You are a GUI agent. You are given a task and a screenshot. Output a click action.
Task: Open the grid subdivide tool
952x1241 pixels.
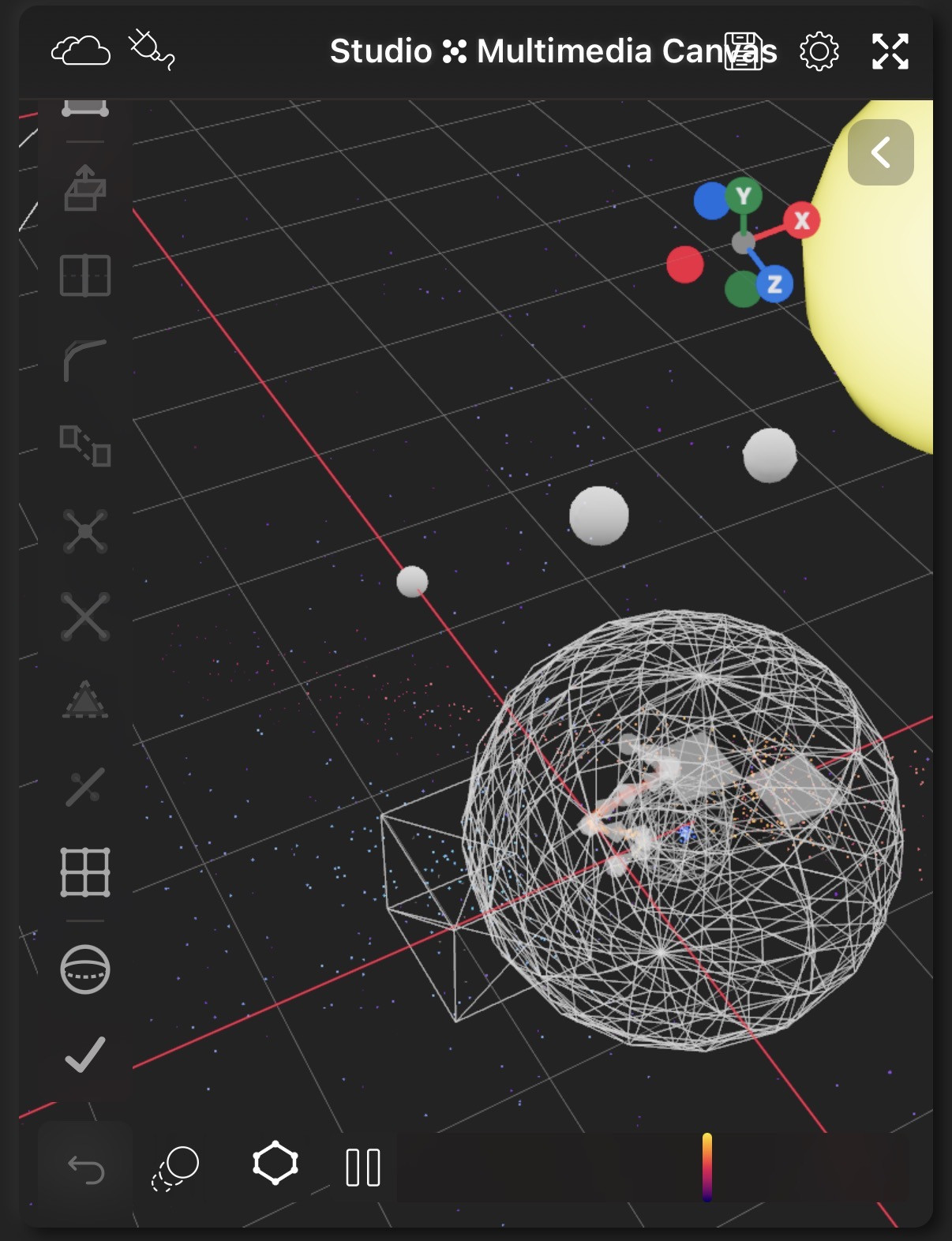pyautogui.click(x=85, y=872)
